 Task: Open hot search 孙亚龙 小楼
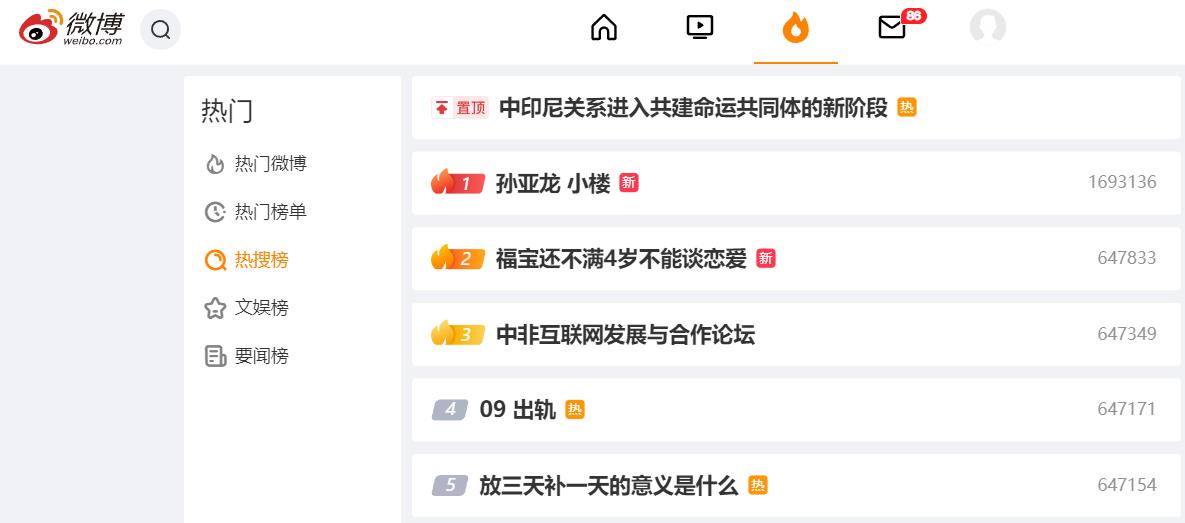click(x=552, y=184)
